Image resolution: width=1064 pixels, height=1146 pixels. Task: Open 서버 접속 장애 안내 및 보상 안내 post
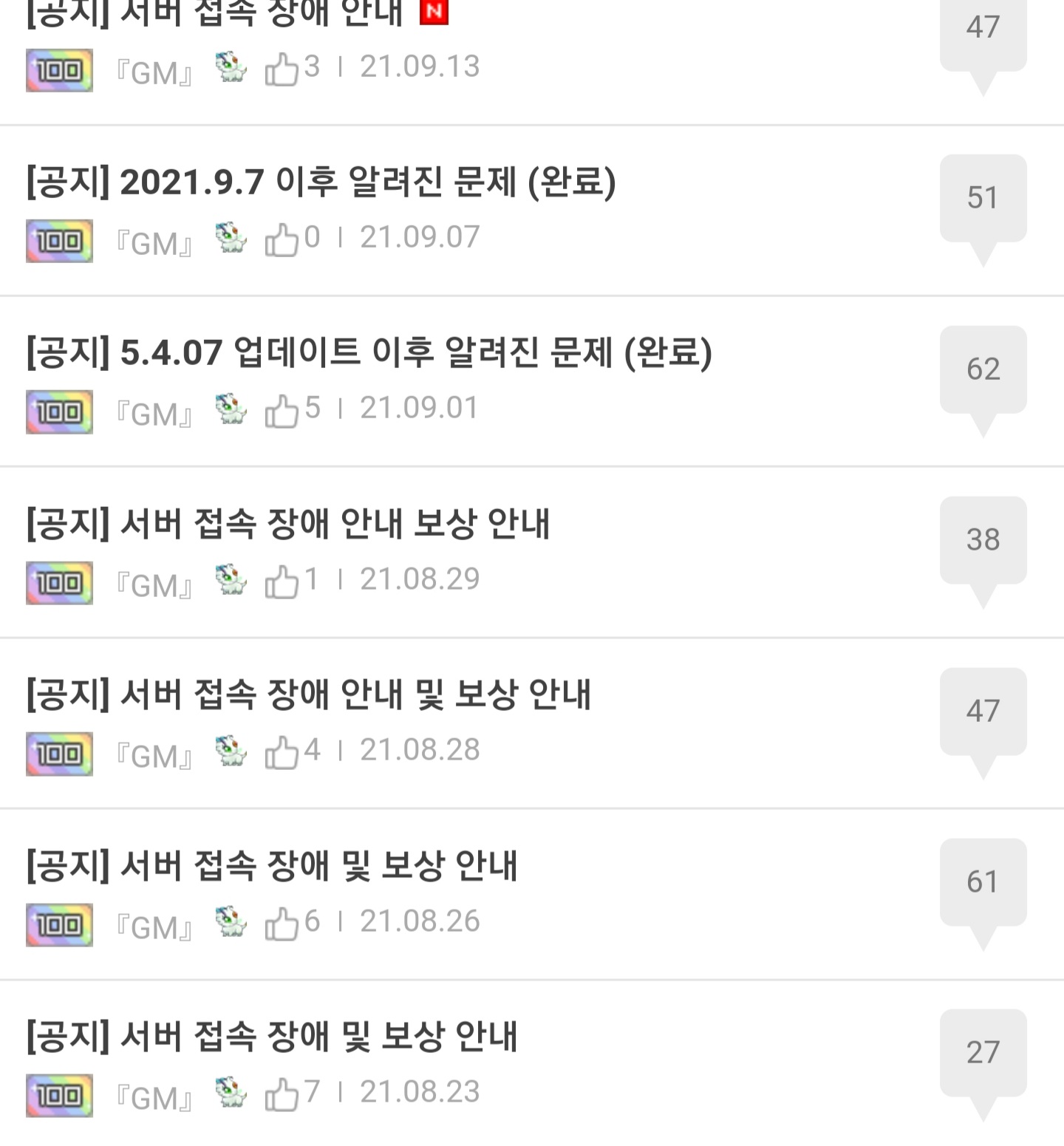(308, 695)
